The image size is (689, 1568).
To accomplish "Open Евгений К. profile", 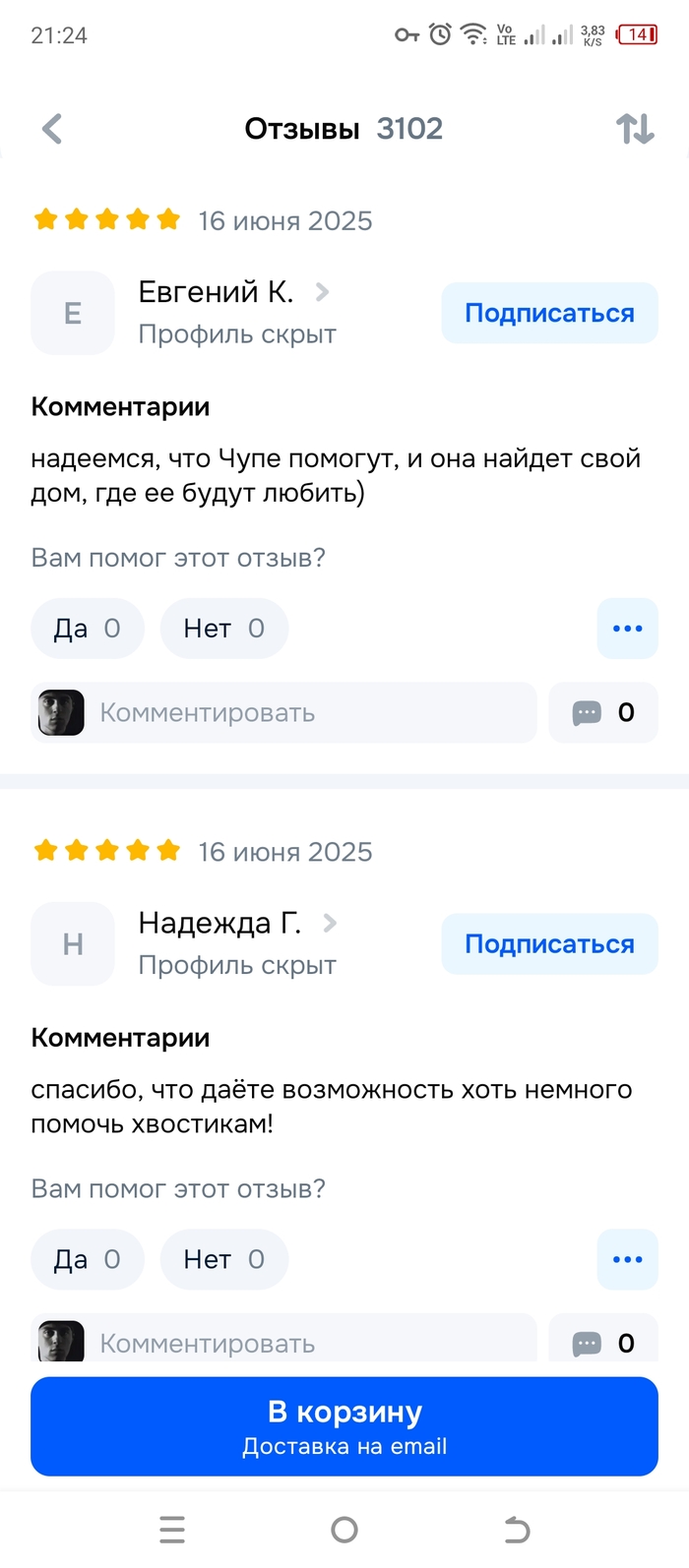I will point(217,292).
